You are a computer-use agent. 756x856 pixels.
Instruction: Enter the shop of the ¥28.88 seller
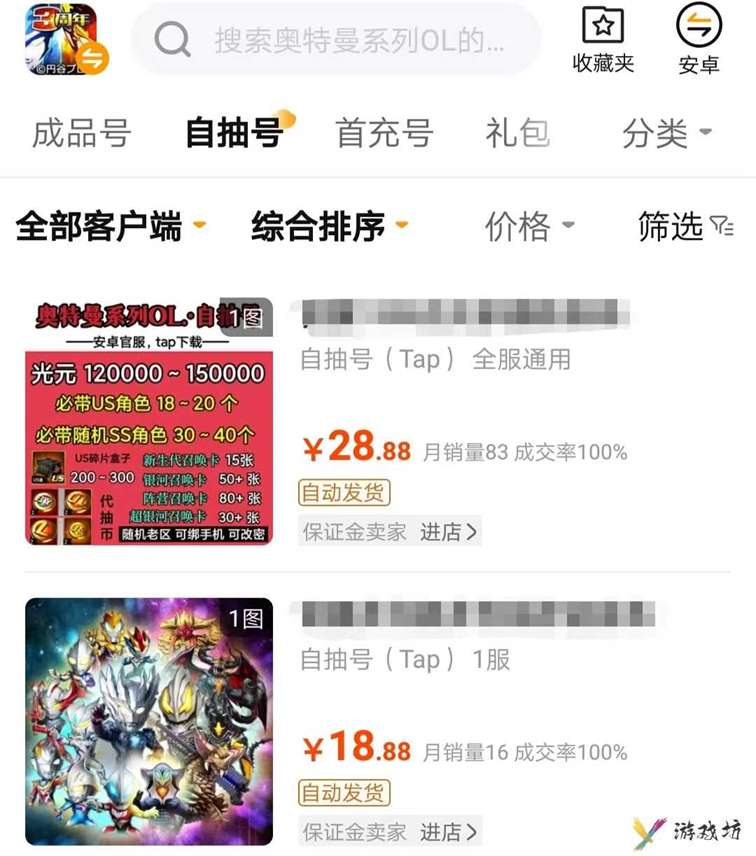pyautogui.click(x=448, y=531)
